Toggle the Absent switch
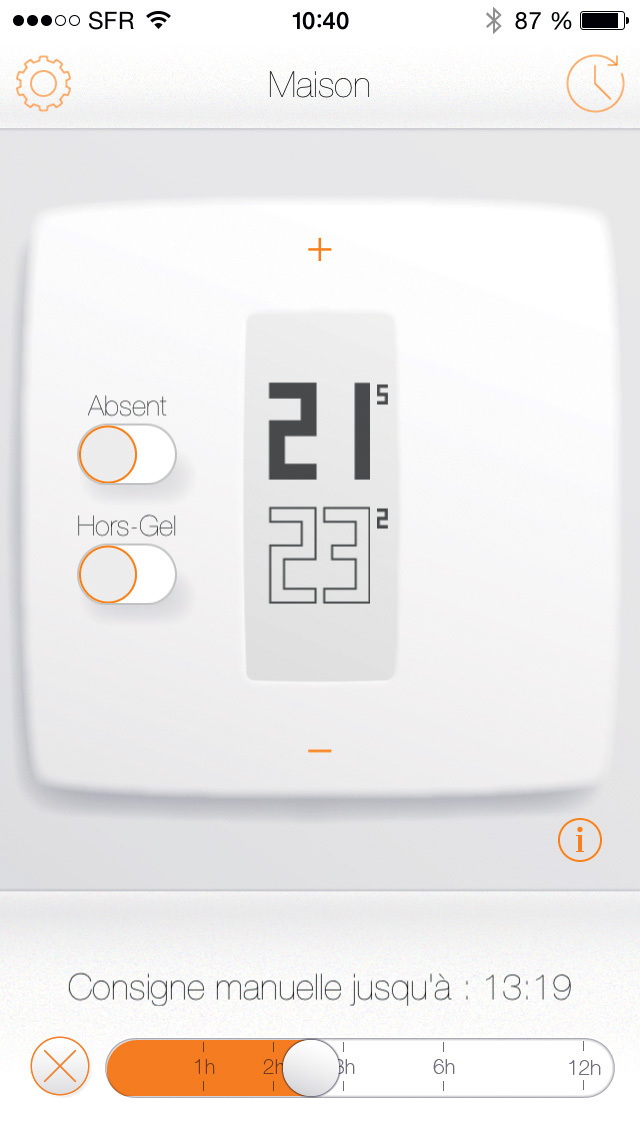This screenshot has height=1136, width=640. (127, 454)
